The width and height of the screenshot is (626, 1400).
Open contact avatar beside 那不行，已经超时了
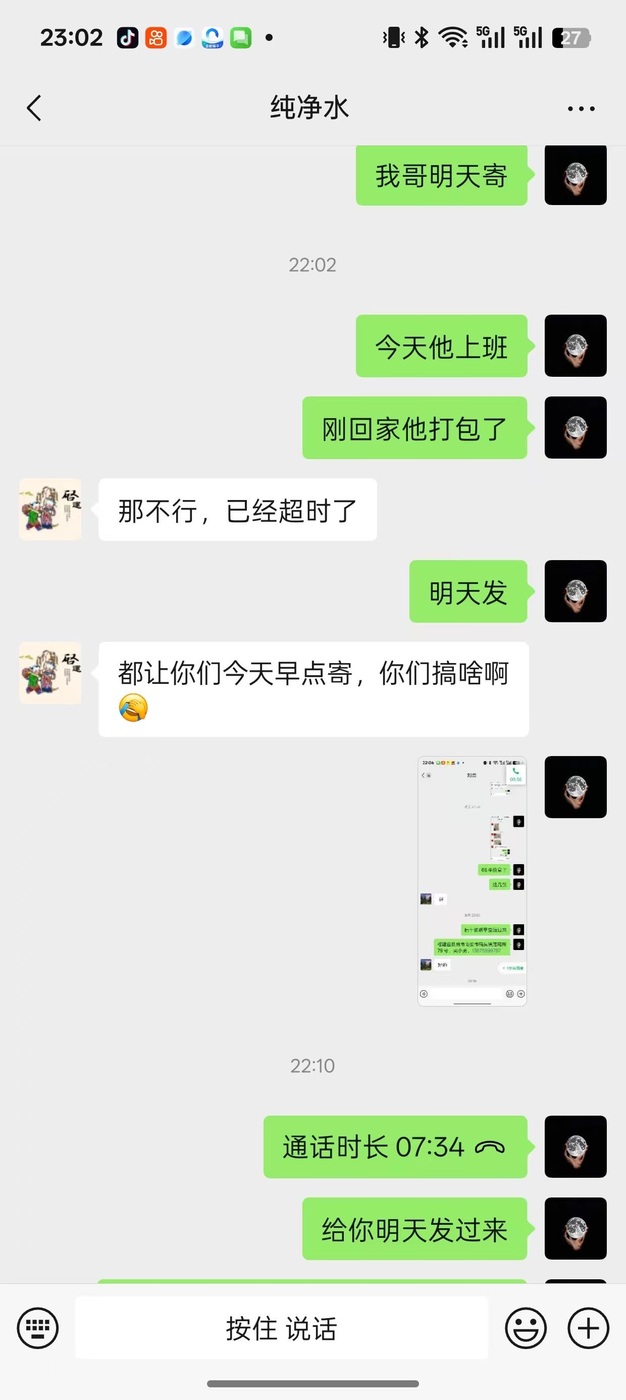point(50,509)
